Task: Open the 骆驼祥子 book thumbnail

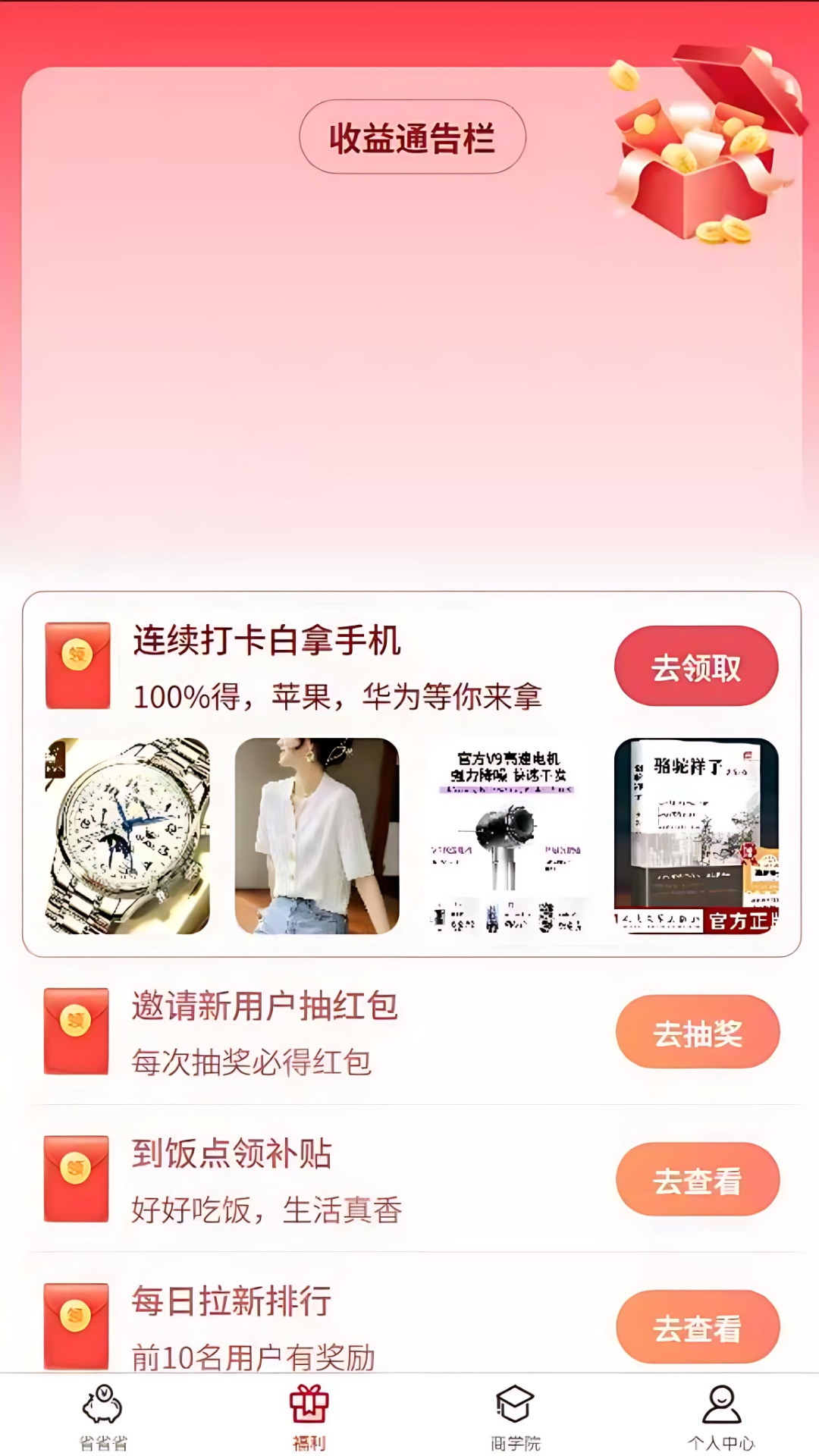Action: tap(696, 836)
